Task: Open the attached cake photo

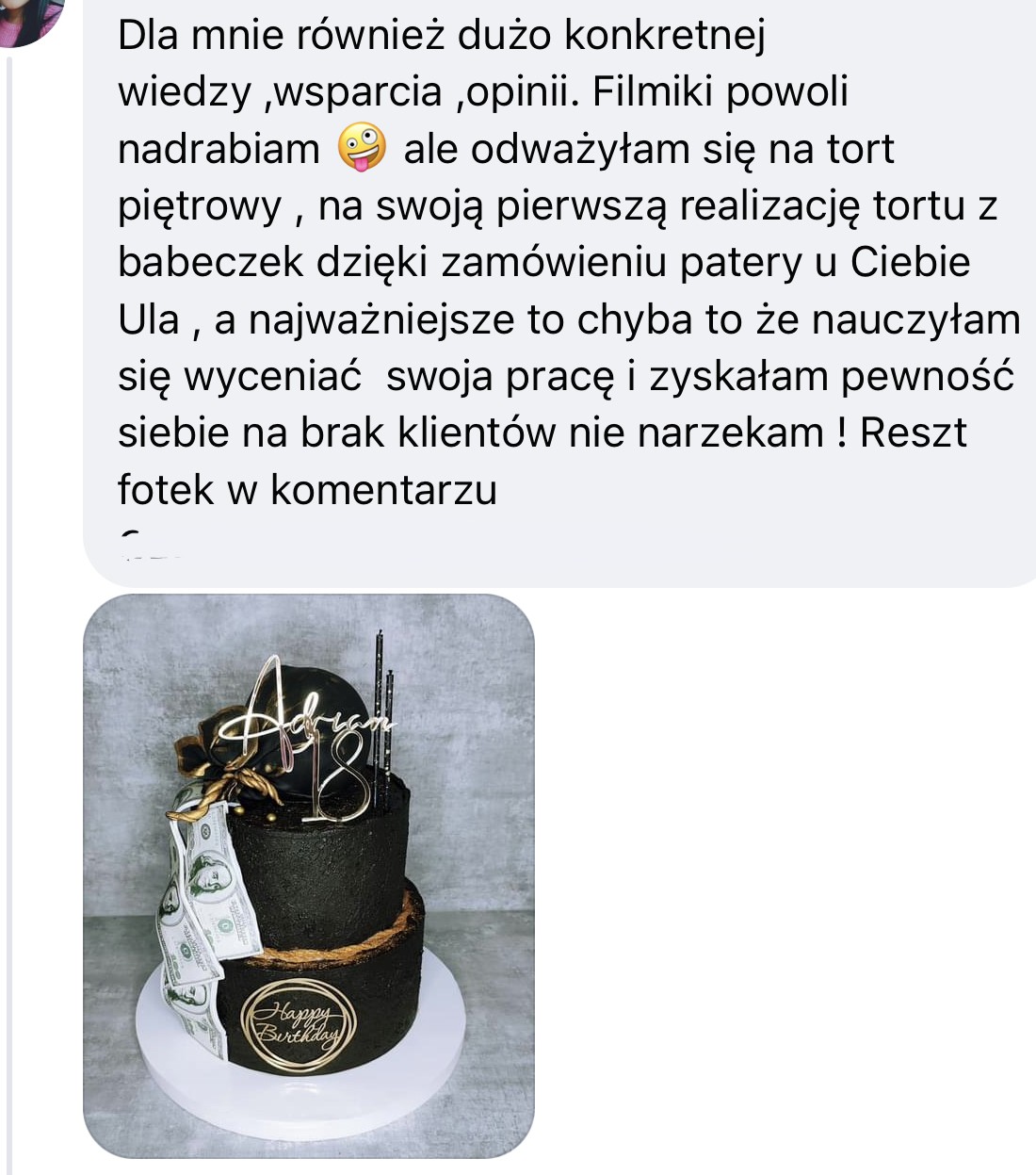Action: tap(309, 876)
